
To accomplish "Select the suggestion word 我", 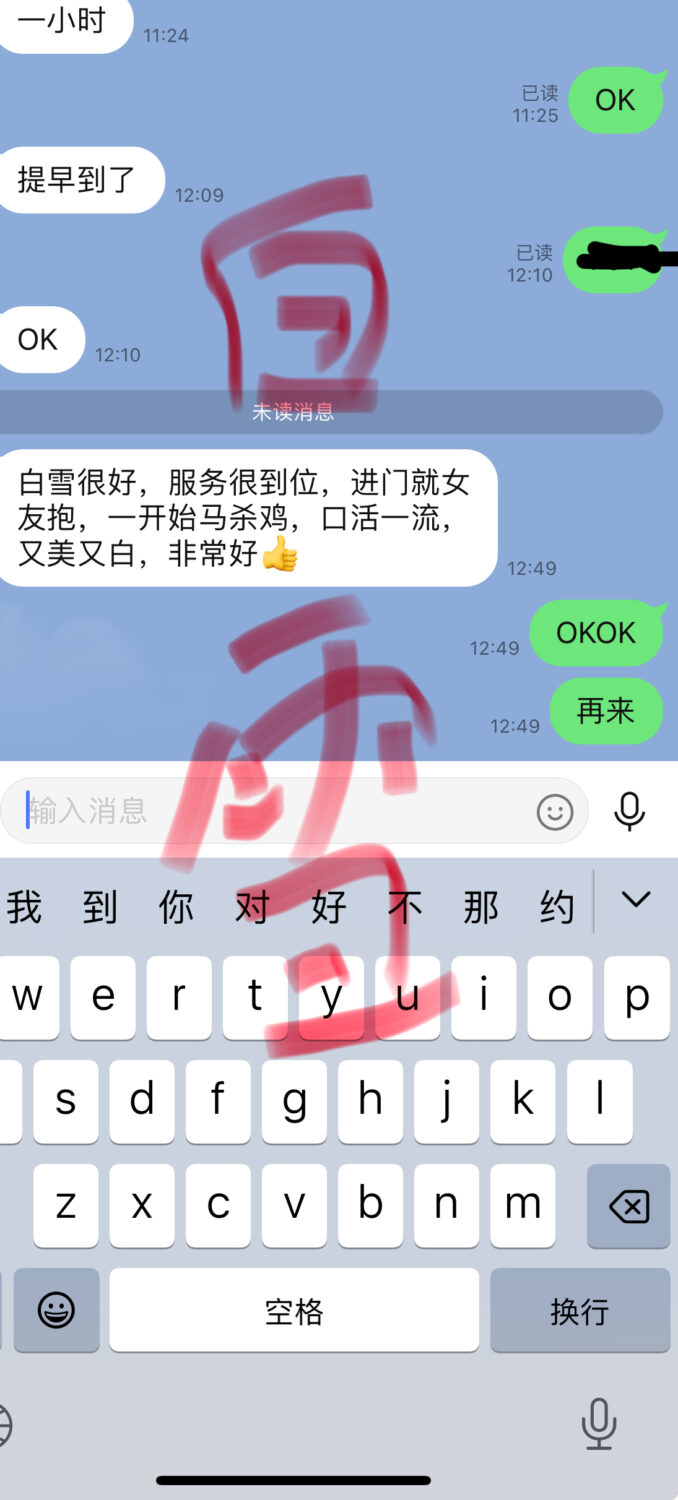I will tap(24, 906).
